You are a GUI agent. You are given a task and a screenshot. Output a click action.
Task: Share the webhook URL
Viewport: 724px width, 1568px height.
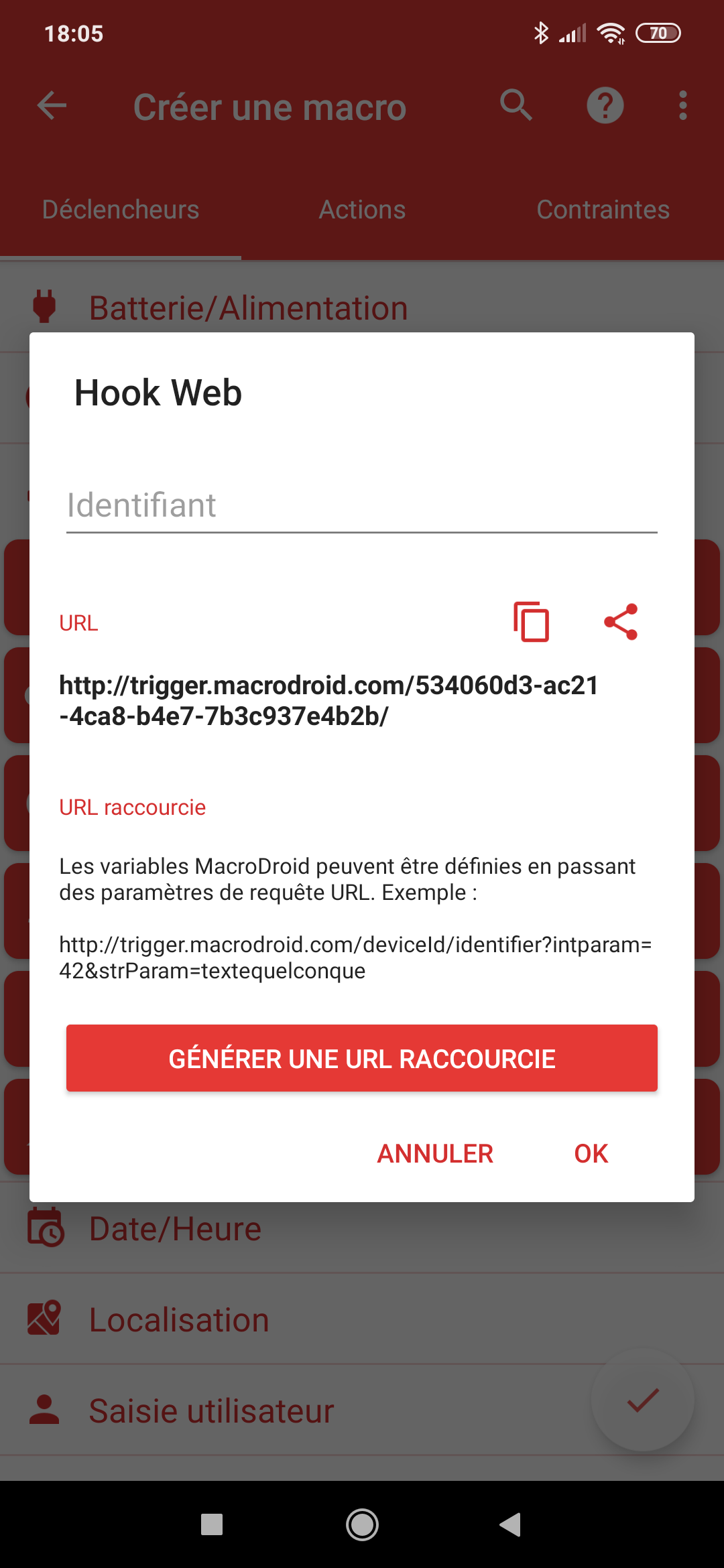[621, 622]
